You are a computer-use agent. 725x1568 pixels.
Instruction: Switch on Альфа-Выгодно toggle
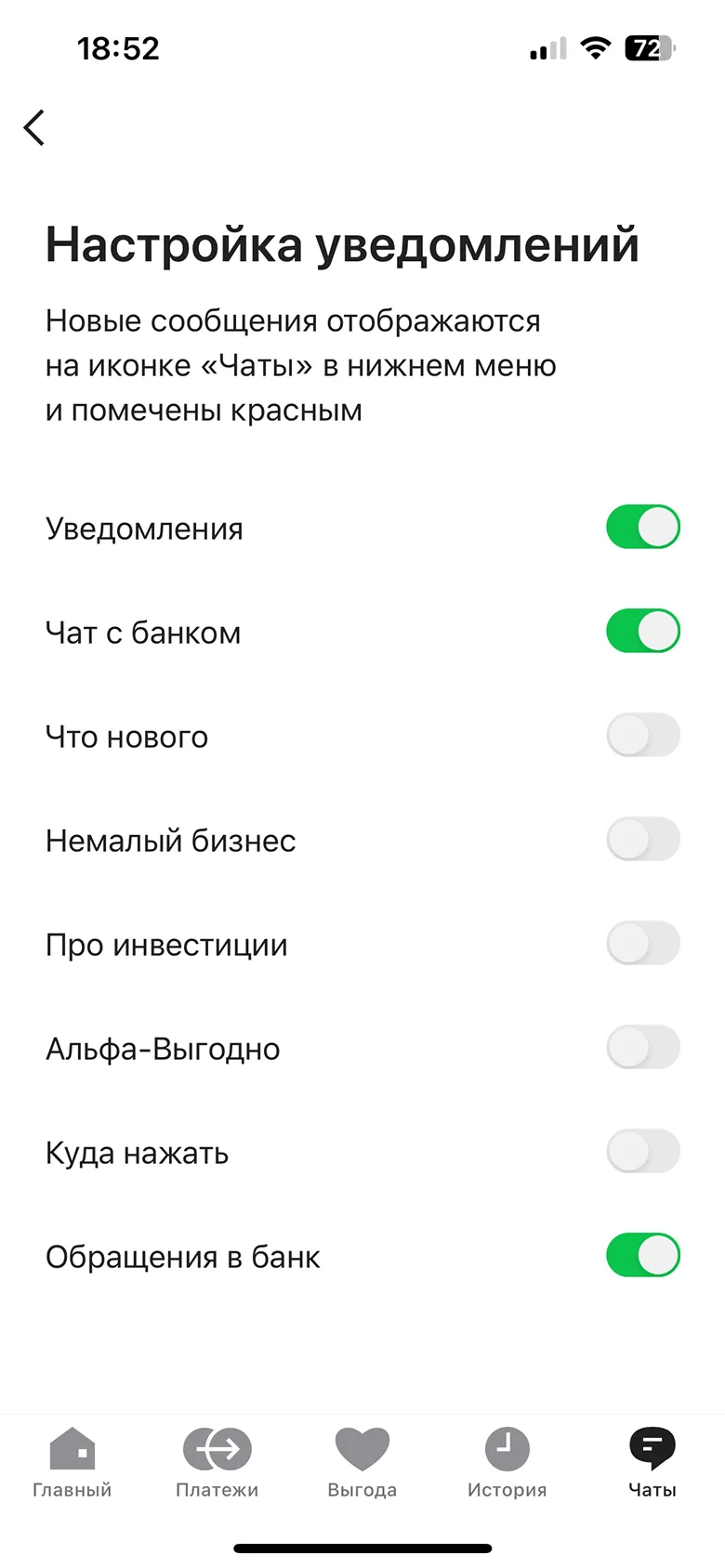tap(643, 1048)
